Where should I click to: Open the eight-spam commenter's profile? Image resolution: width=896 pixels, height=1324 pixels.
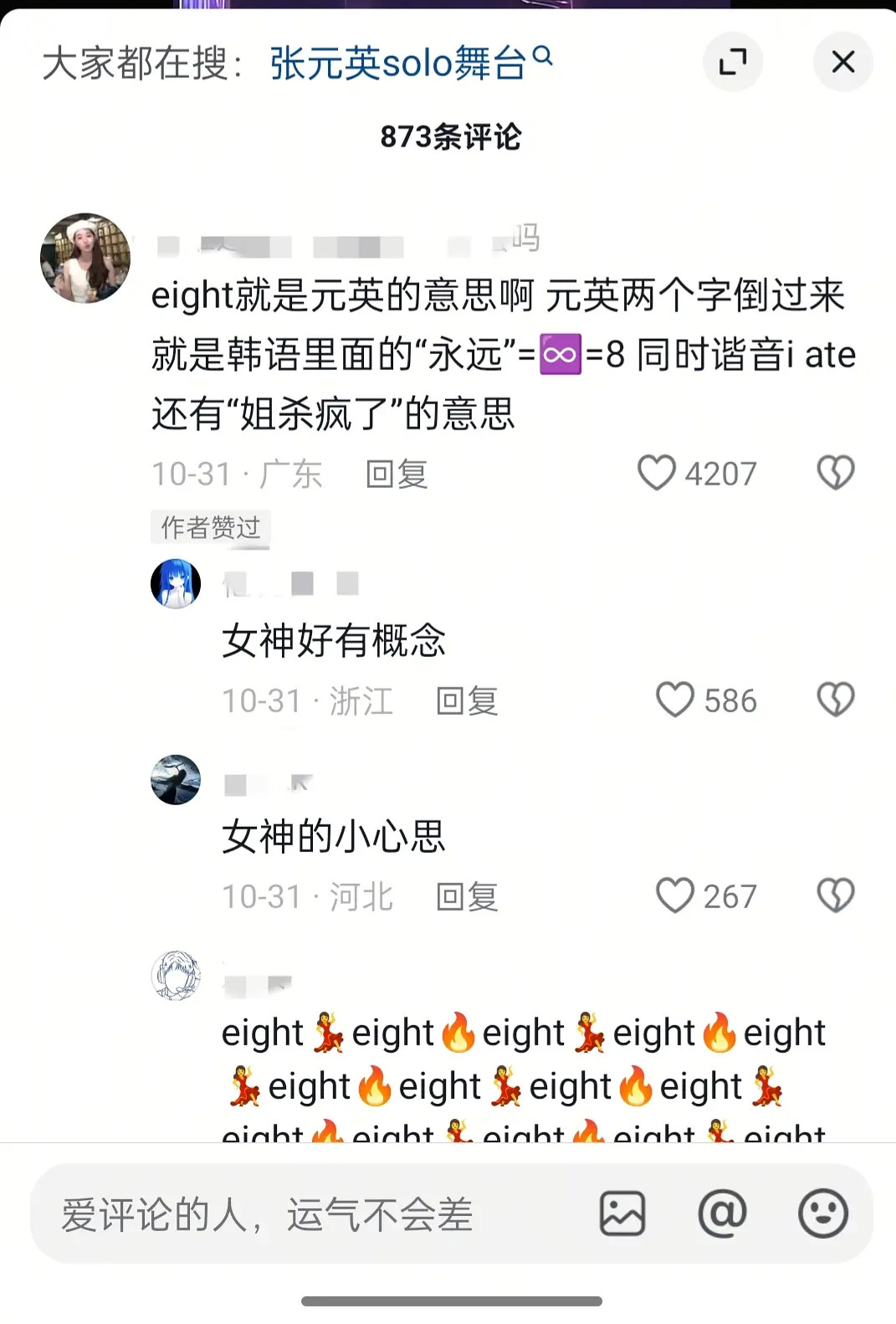tap(175, 977)
